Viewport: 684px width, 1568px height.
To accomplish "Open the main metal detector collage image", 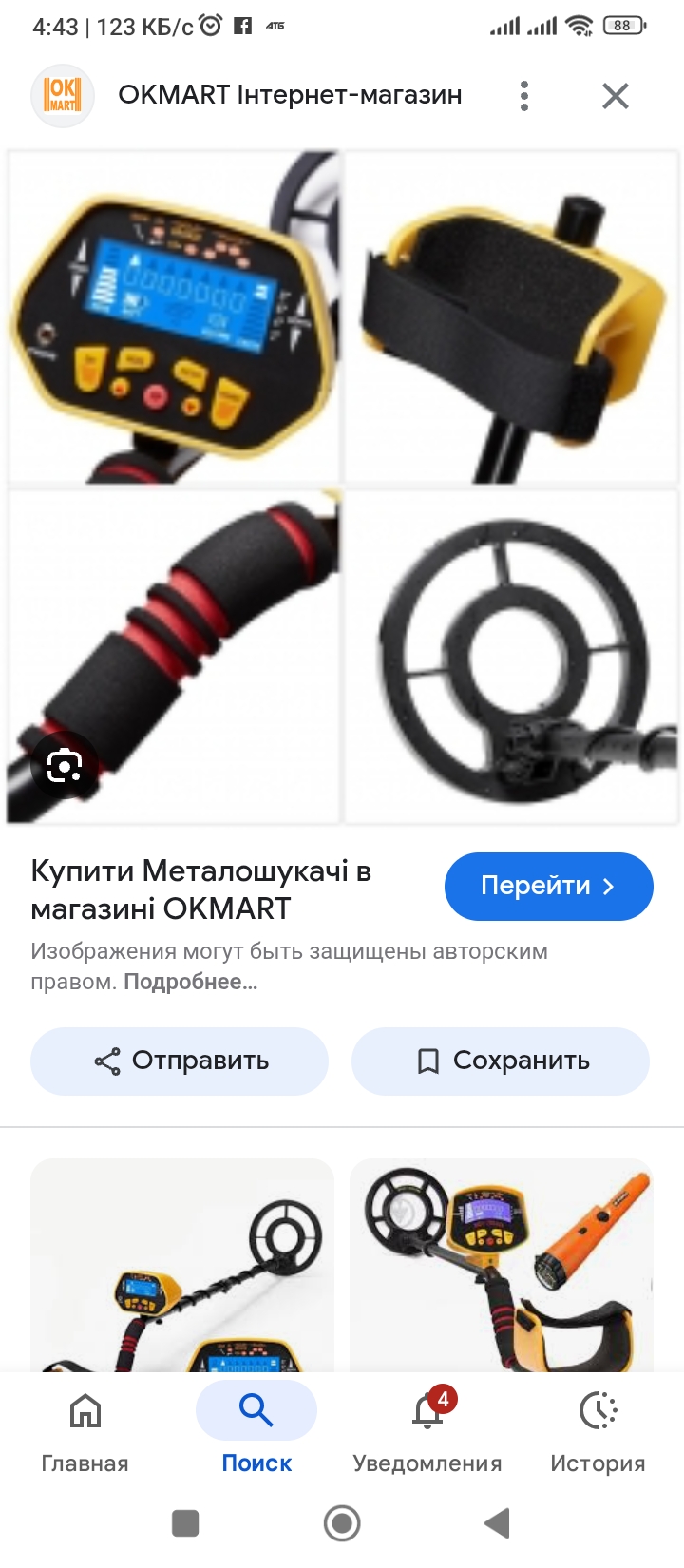I will click(342, 487).
